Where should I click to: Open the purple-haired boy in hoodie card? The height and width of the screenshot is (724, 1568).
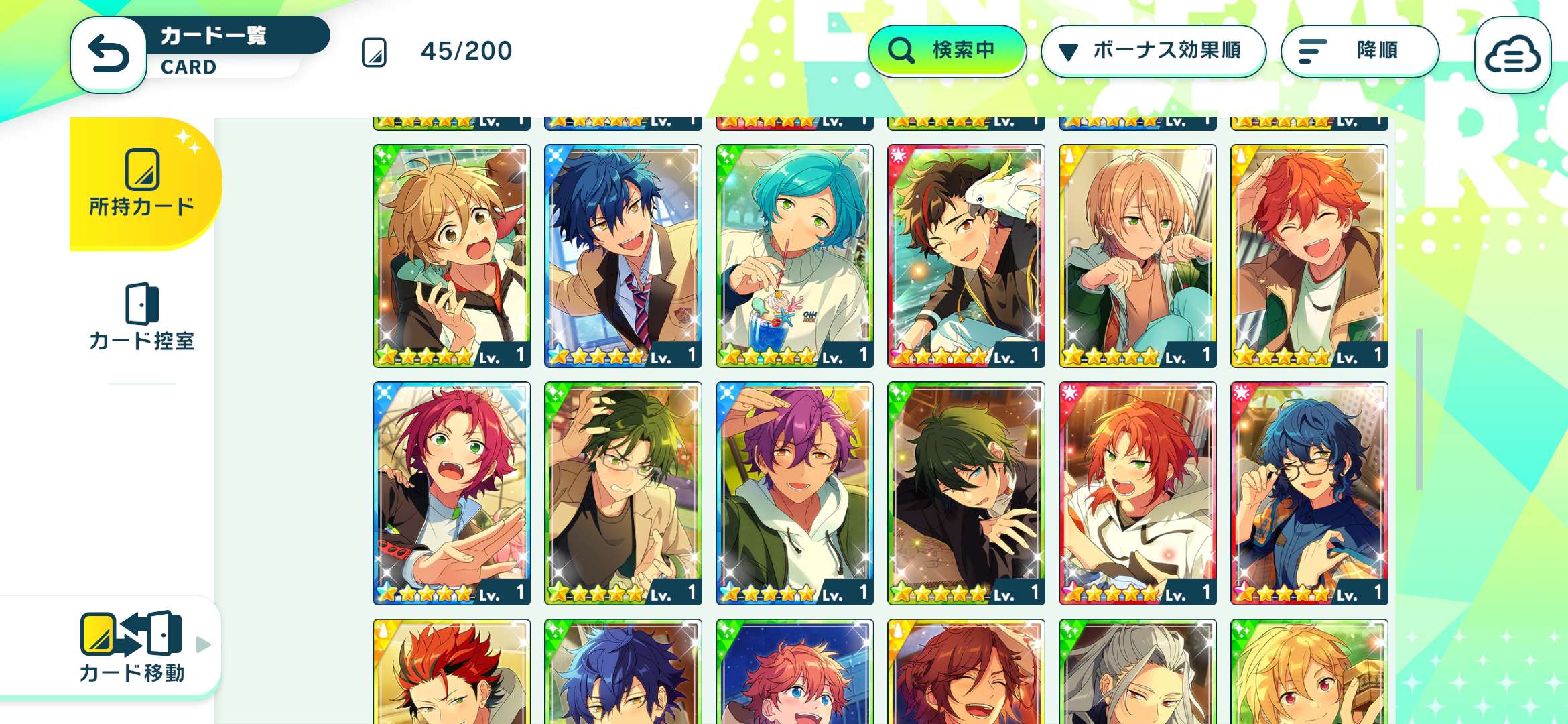point(795,493)
